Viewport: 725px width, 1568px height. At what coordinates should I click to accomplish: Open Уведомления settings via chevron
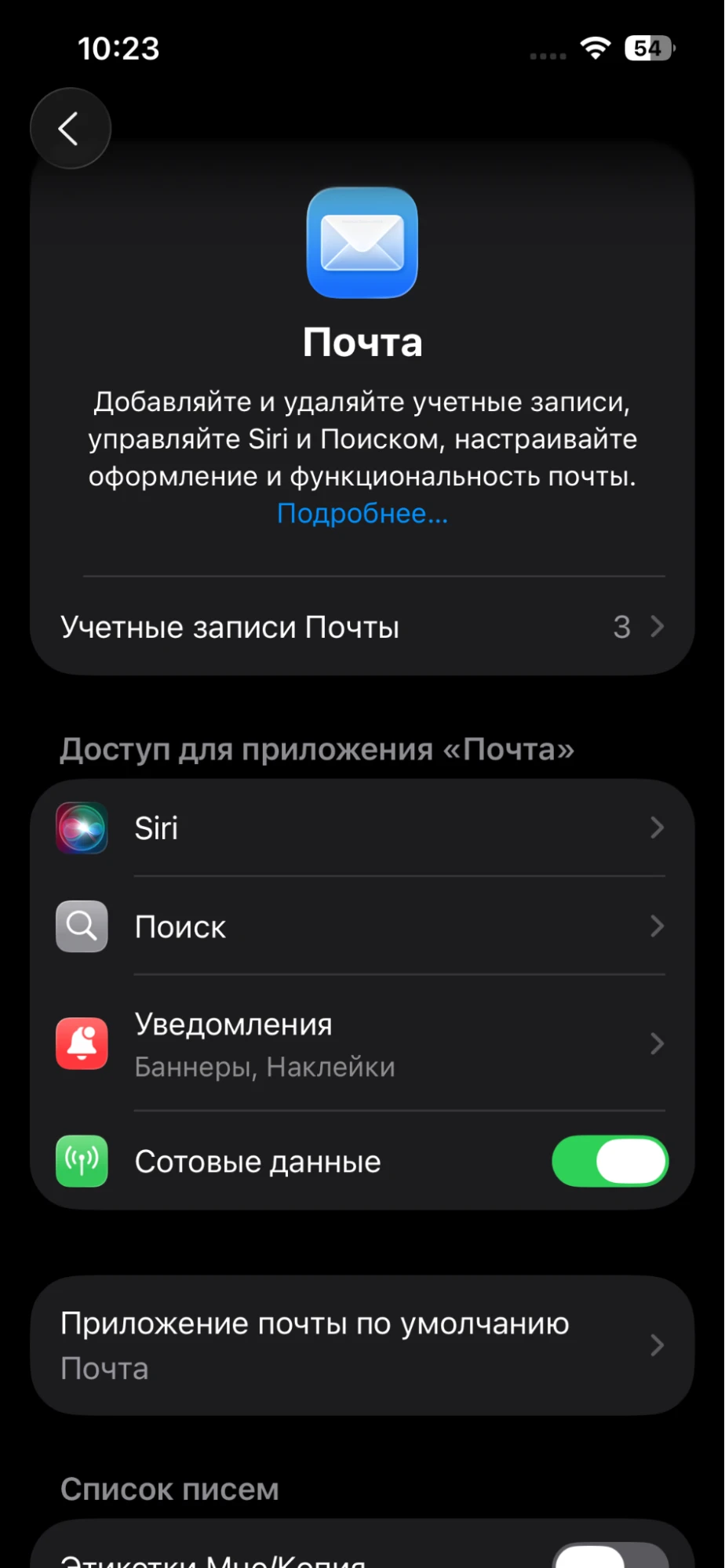(x=656, y=1043)
